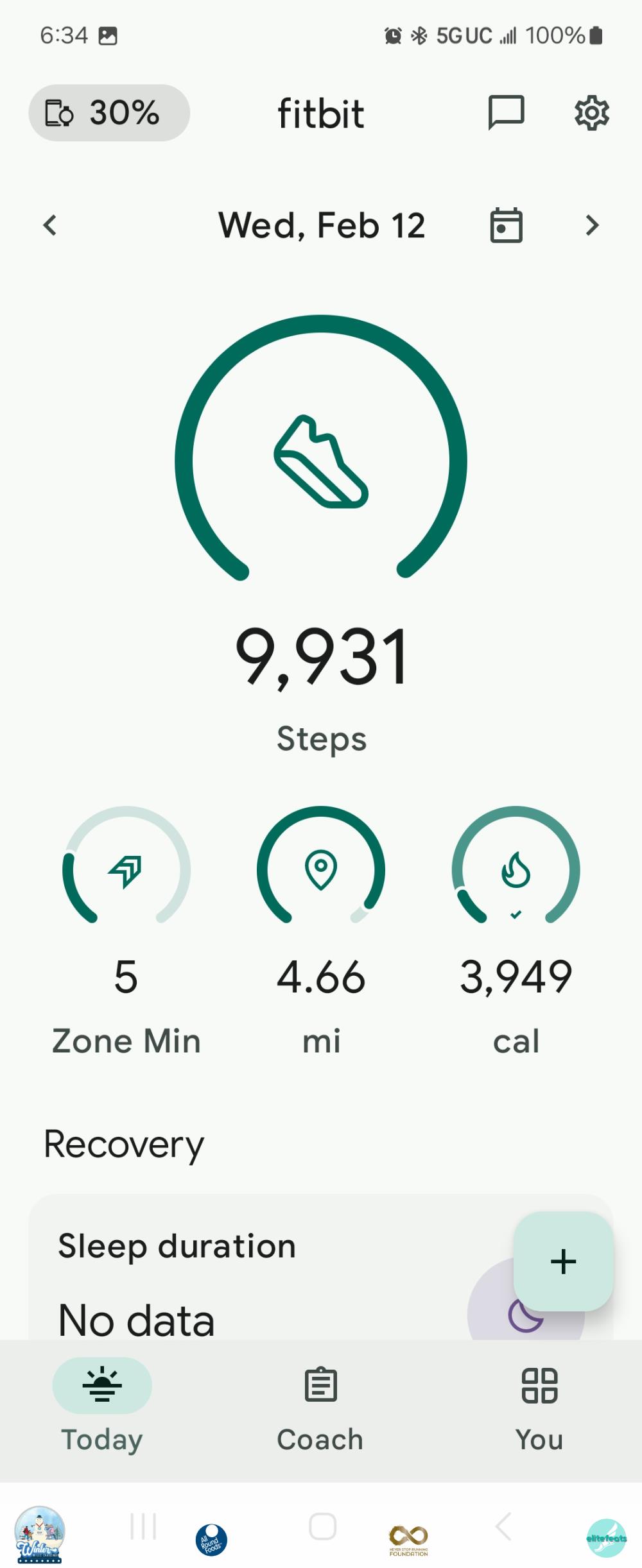Open the settings gear
642x1568 pixels.
591,113
